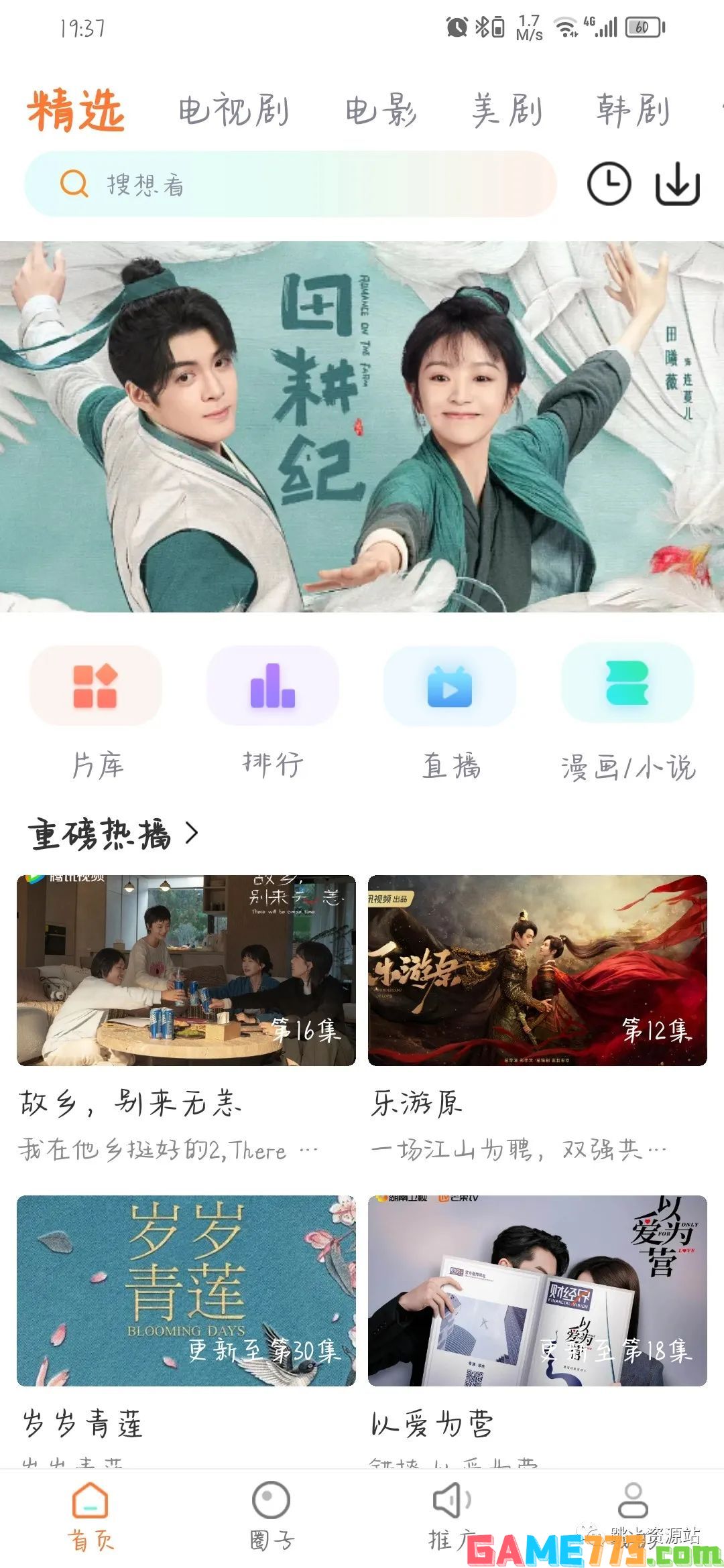Image resolution: width=724 pixels, height=1568 pixels.
Task: Select the 韩剧 tab
Action: 633,111
